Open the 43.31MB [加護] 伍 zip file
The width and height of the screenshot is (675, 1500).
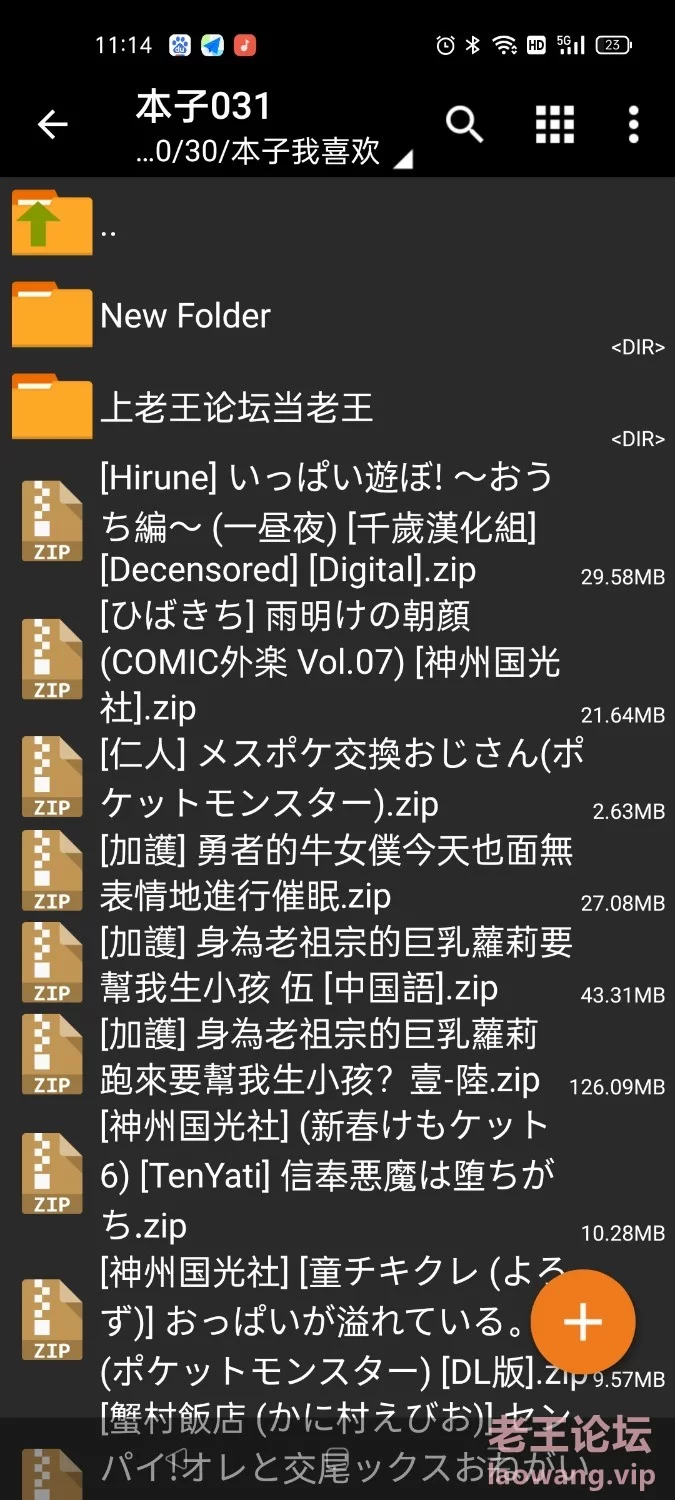337,965
